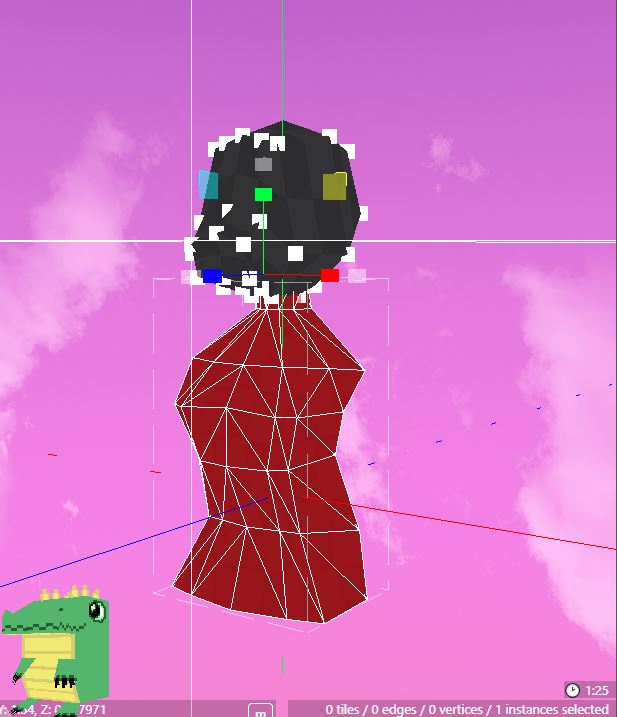The width and height of the screenshot is (617, 717).
Task: Select the gray square gizmo handle
Action: click(x=263, y=164)
